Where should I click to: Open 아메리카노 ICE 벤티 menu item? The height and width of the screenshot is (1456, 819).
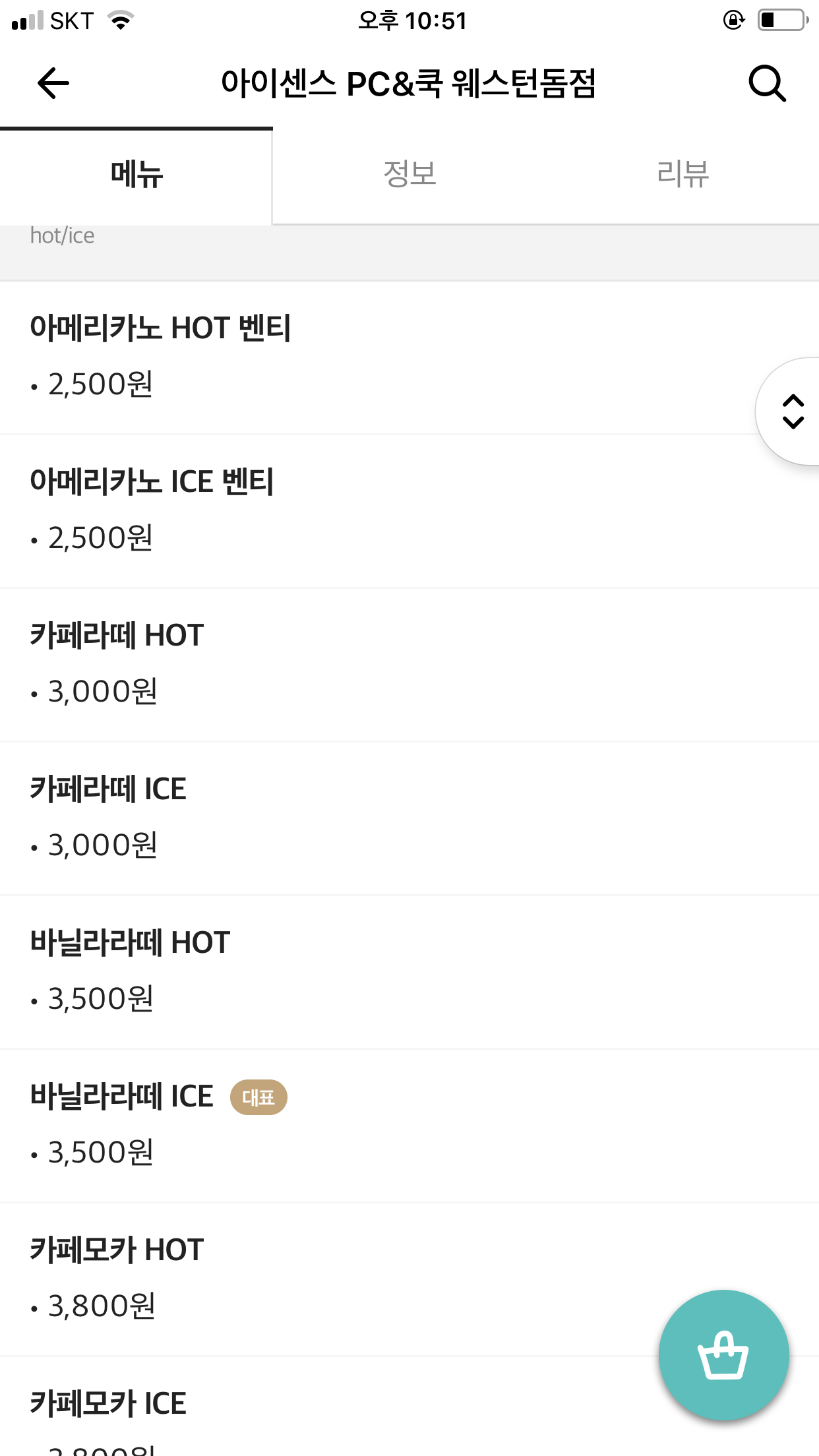(409, 512)
